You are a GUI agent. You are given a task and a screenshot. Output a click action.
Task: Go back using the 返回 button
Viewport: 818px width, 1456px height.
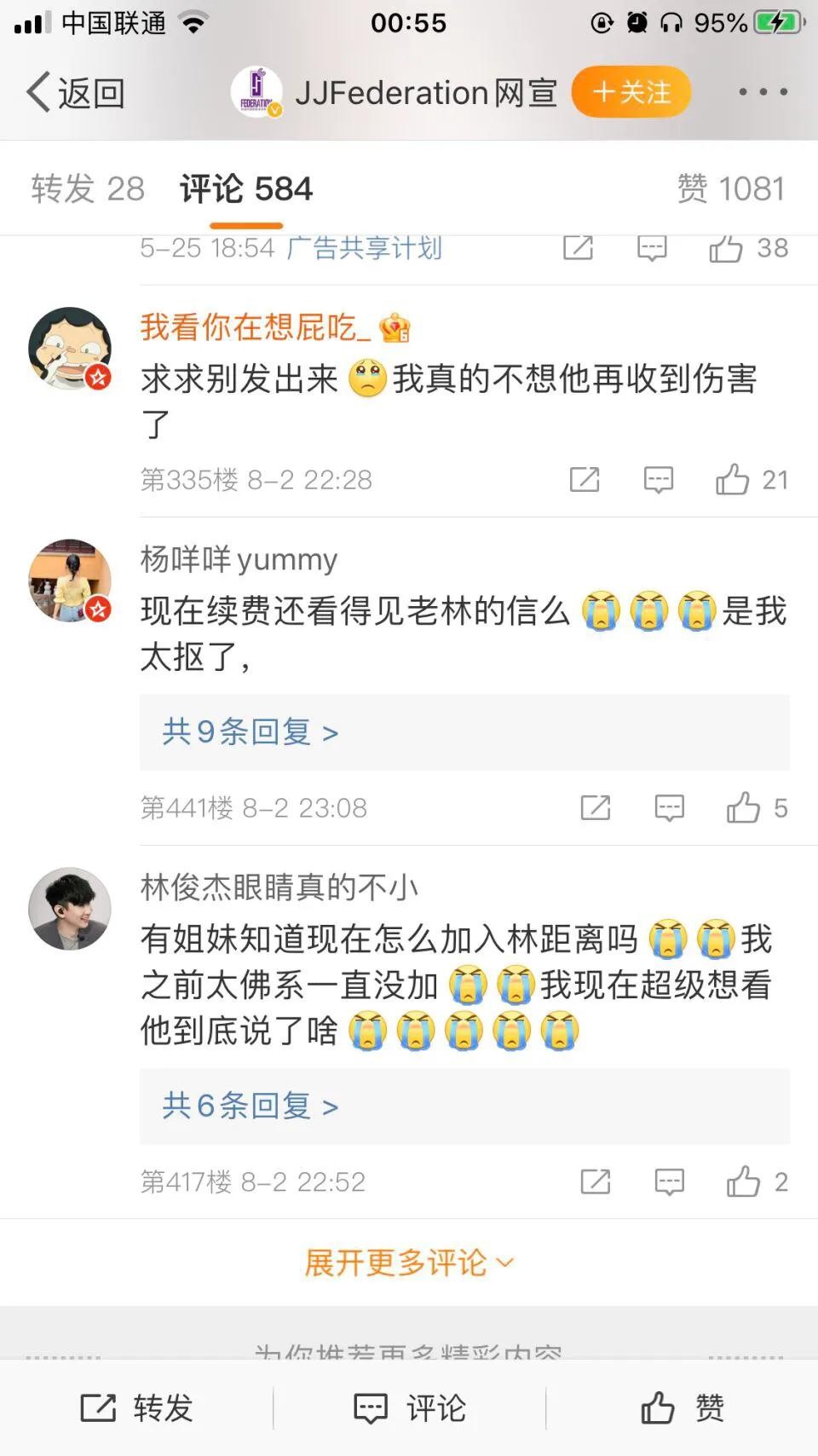(75, 92)
